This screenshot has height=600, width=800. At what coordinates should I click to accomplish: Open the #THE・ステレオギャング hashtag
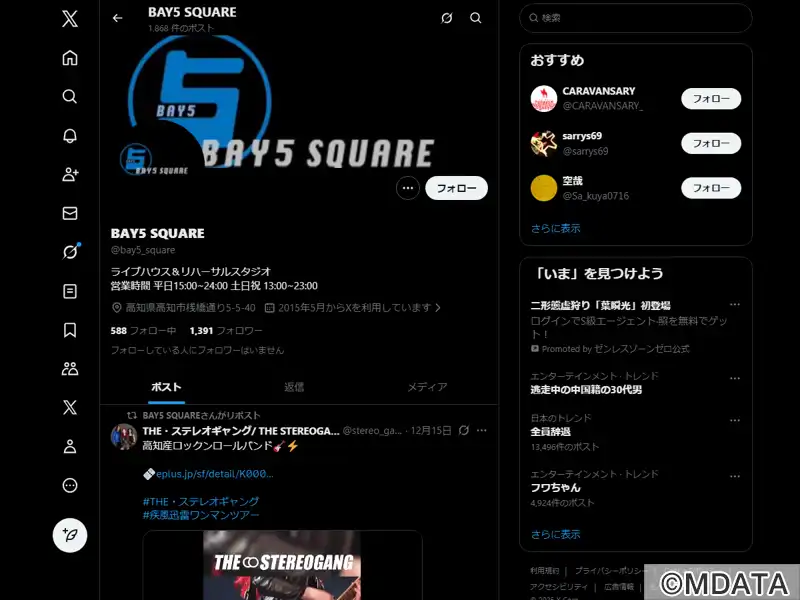click(201, 501)
